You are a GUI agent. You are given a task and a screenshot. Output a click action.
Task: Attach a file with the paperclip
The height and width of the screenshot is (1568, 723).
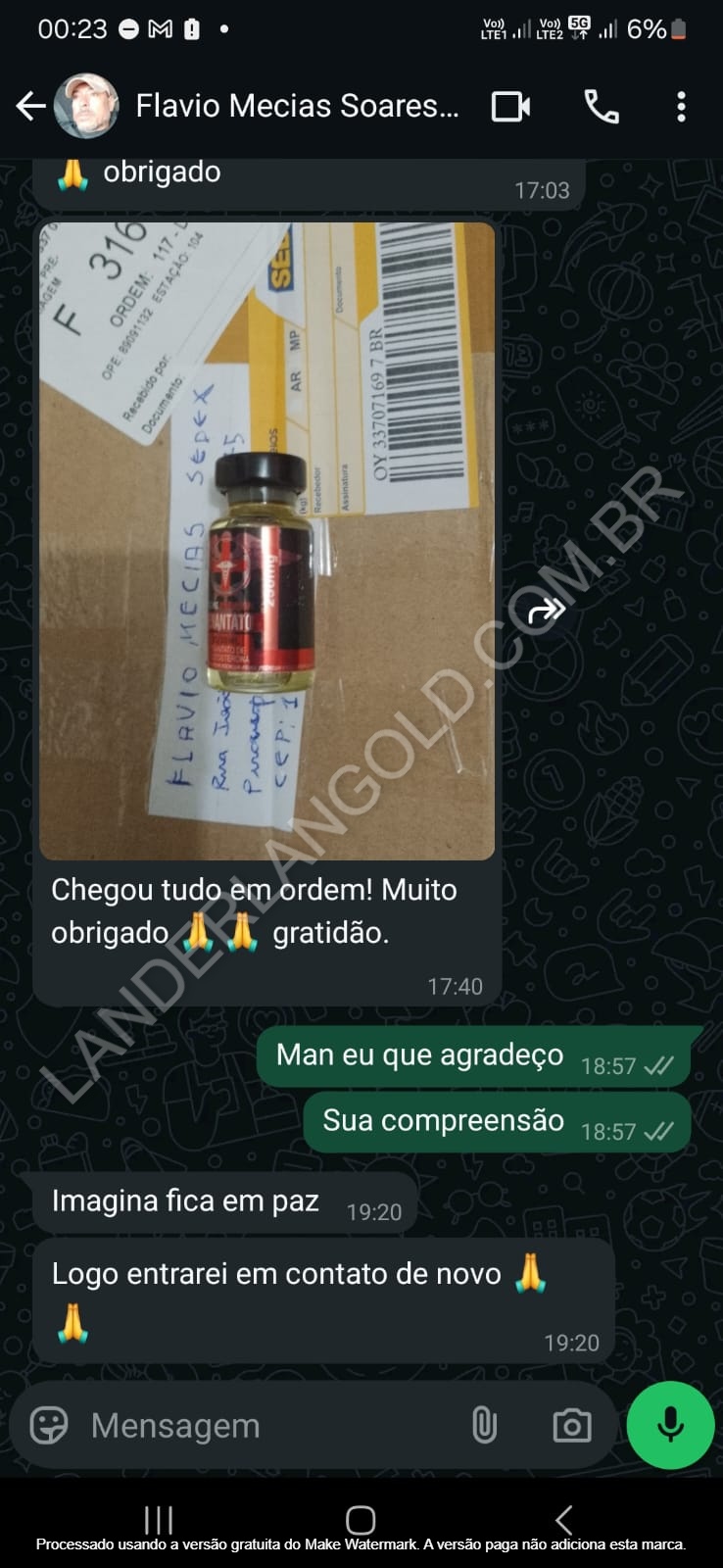pos(484,1425)
